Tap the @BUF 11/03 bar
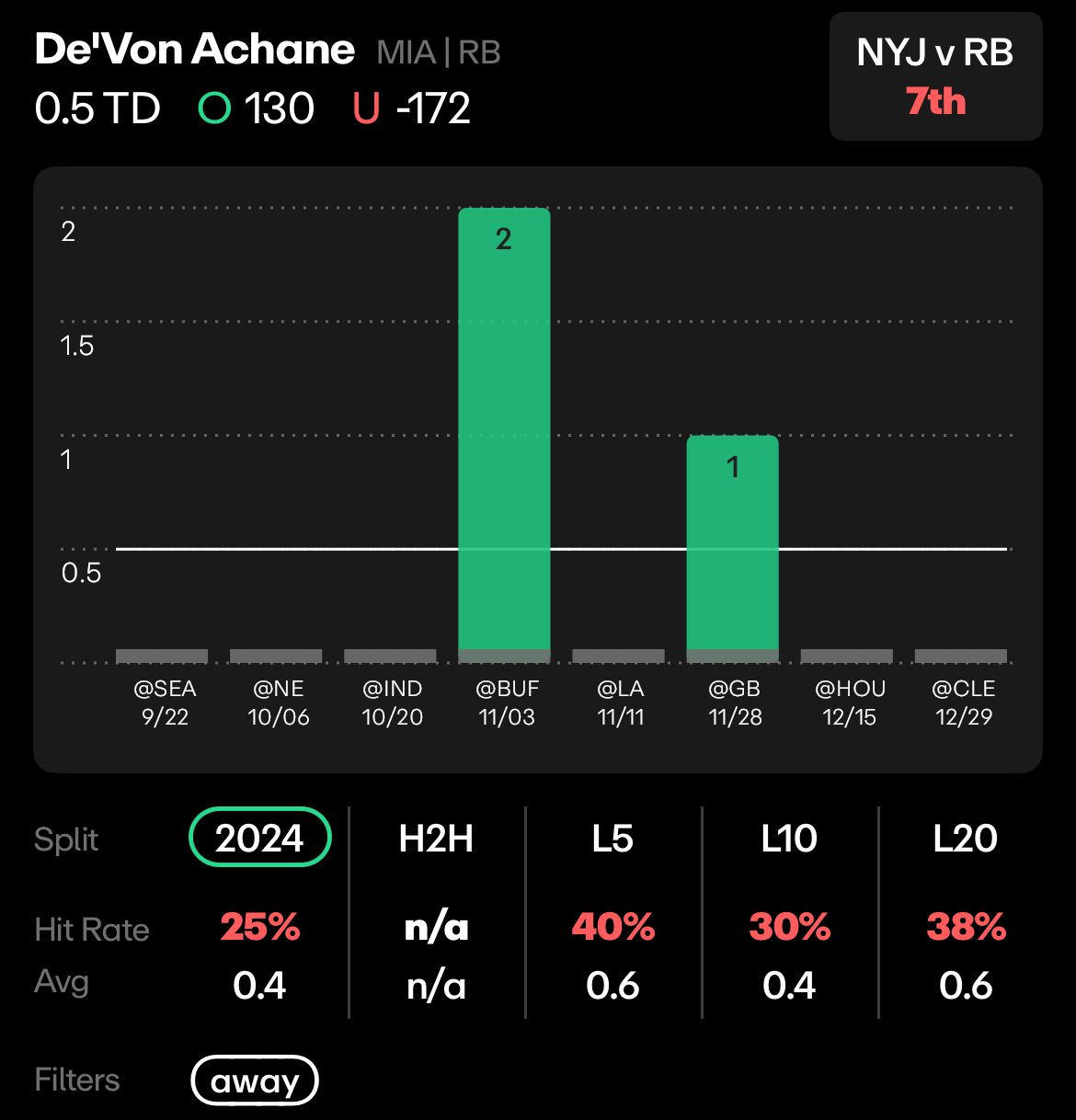Screen dimensions: 1076x1120 click(x=504, y=432)
